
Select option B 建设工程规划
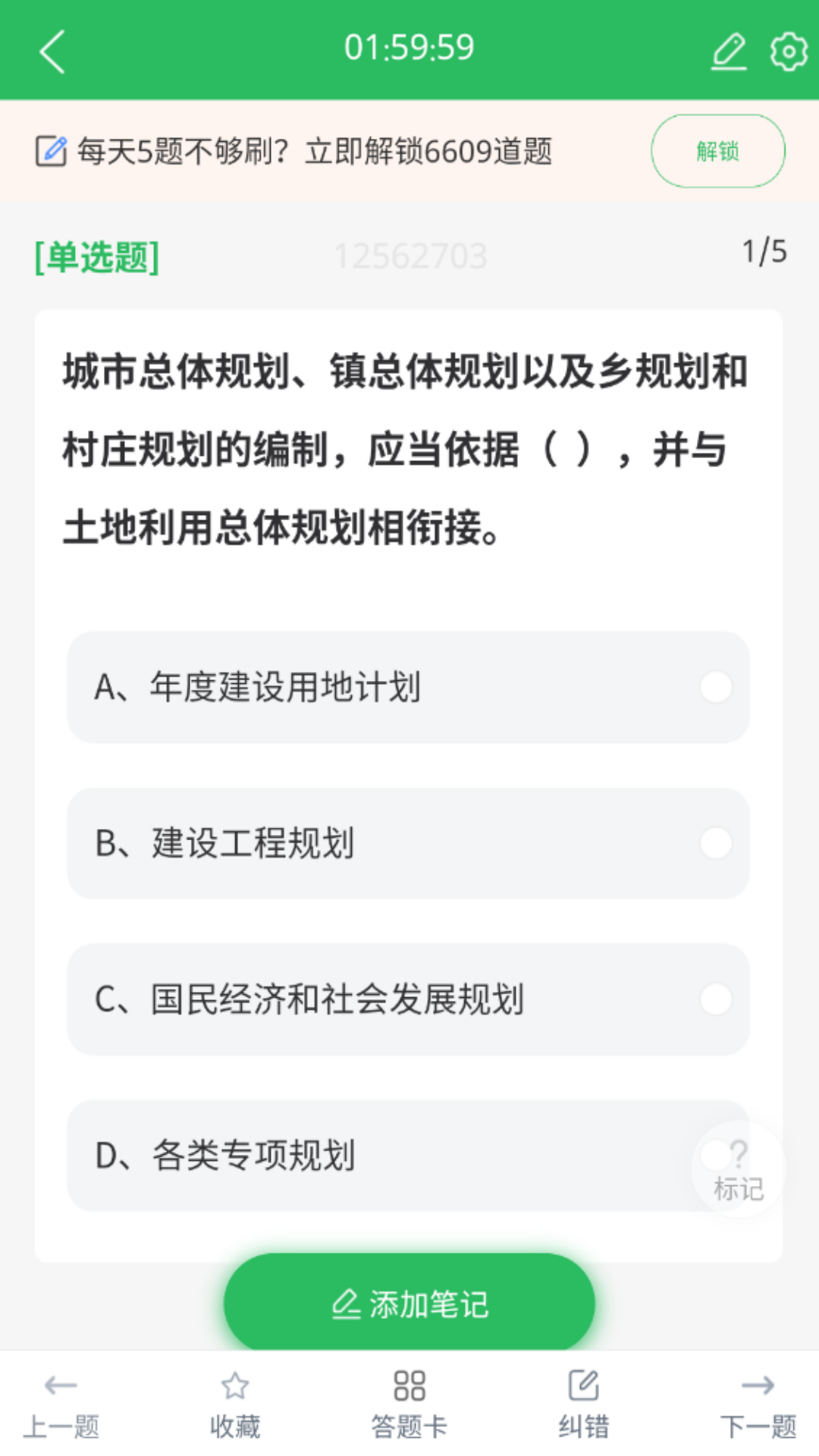407,843
